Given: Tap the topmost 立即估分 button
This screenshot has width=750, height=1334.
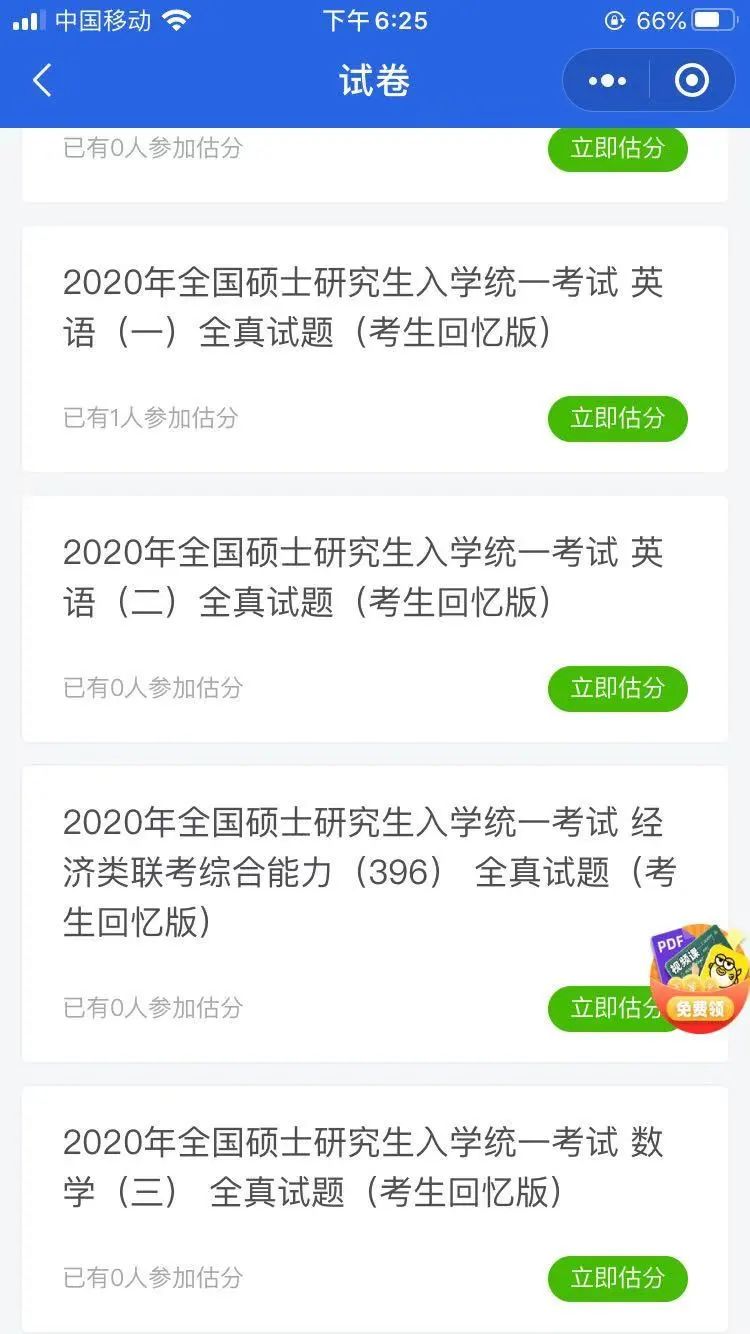Looking at the screenshot, I should pos(617,148).
